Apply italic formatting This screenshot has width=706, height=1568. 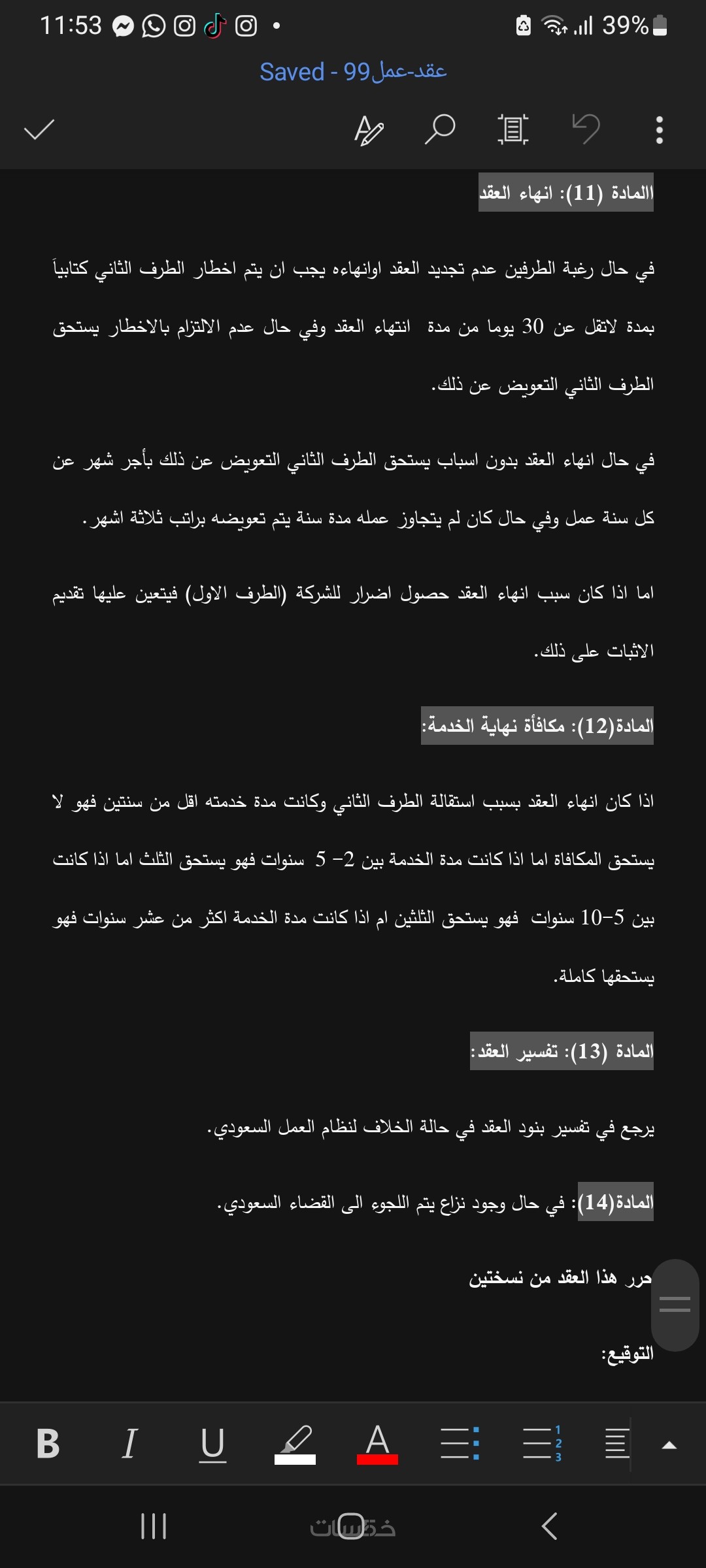point(130,1444)
